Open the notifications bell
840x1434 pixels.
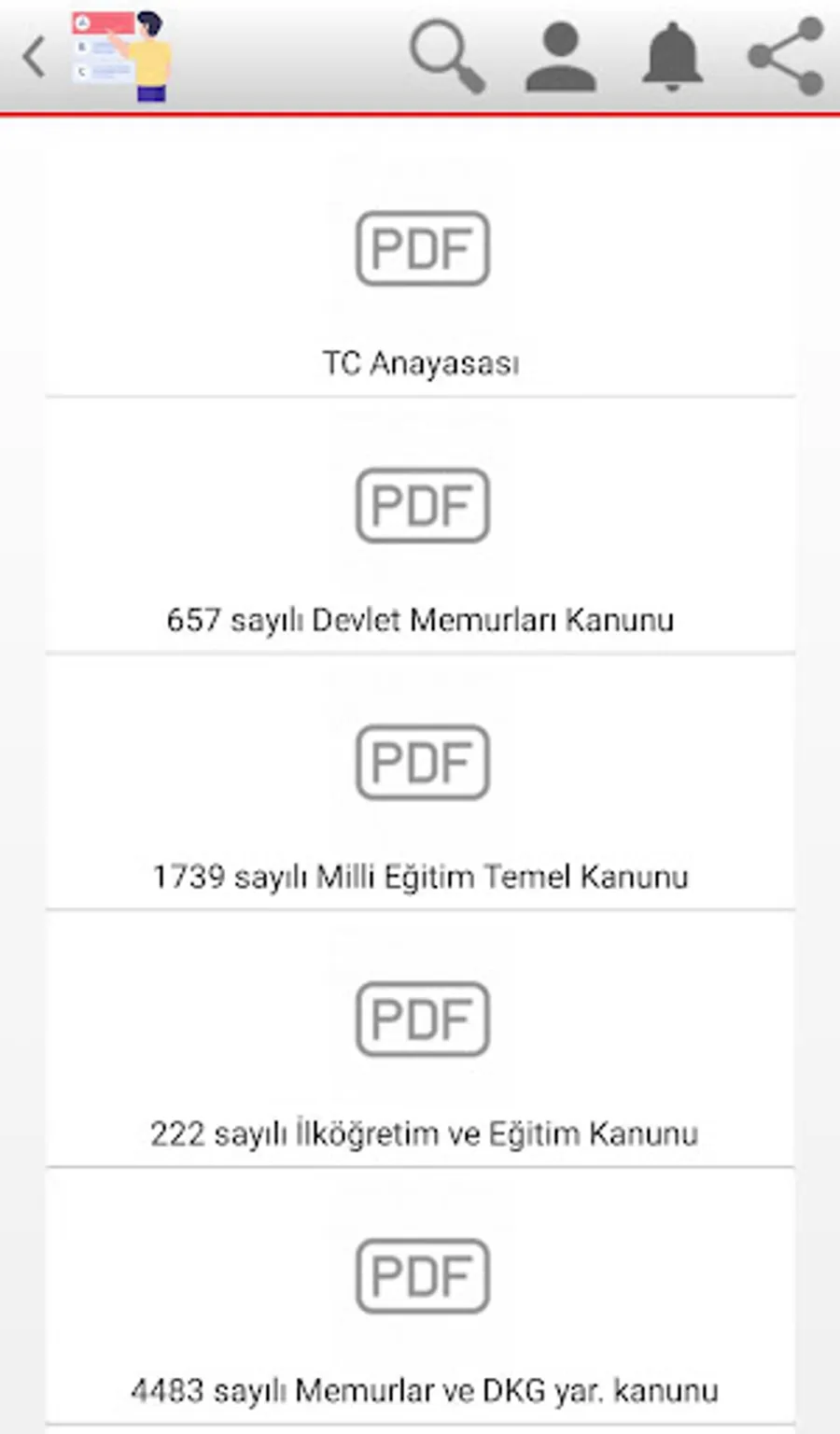(672, 57)
